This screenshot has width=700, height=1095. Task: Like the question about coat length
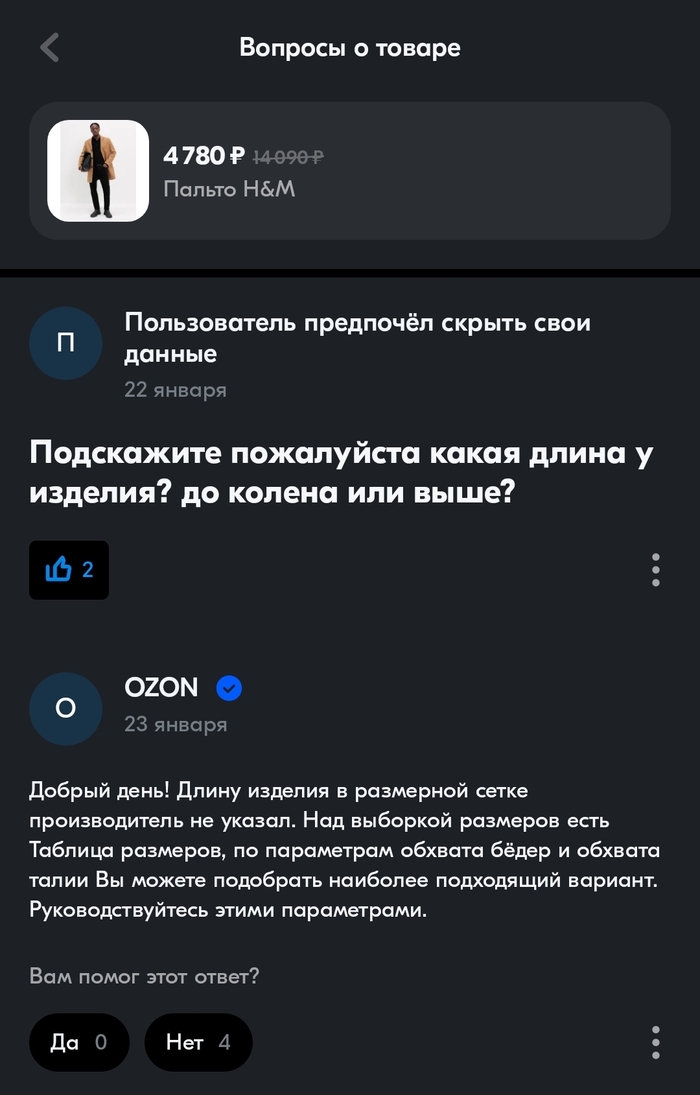pyautogui.click(x=68, y=570)
